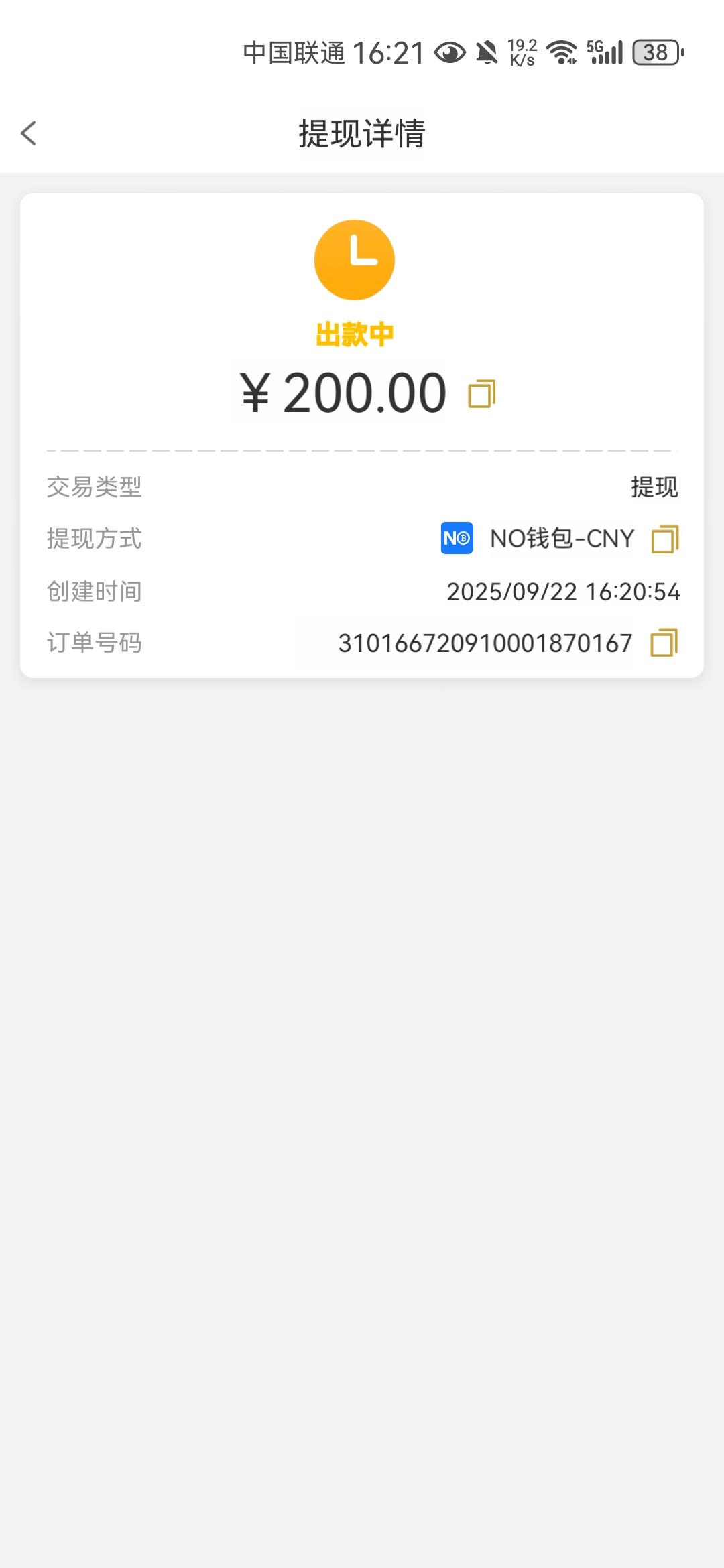
Task: Tap the 提现详情 page title
Action: pyautogui.click(x=362, y=132)
